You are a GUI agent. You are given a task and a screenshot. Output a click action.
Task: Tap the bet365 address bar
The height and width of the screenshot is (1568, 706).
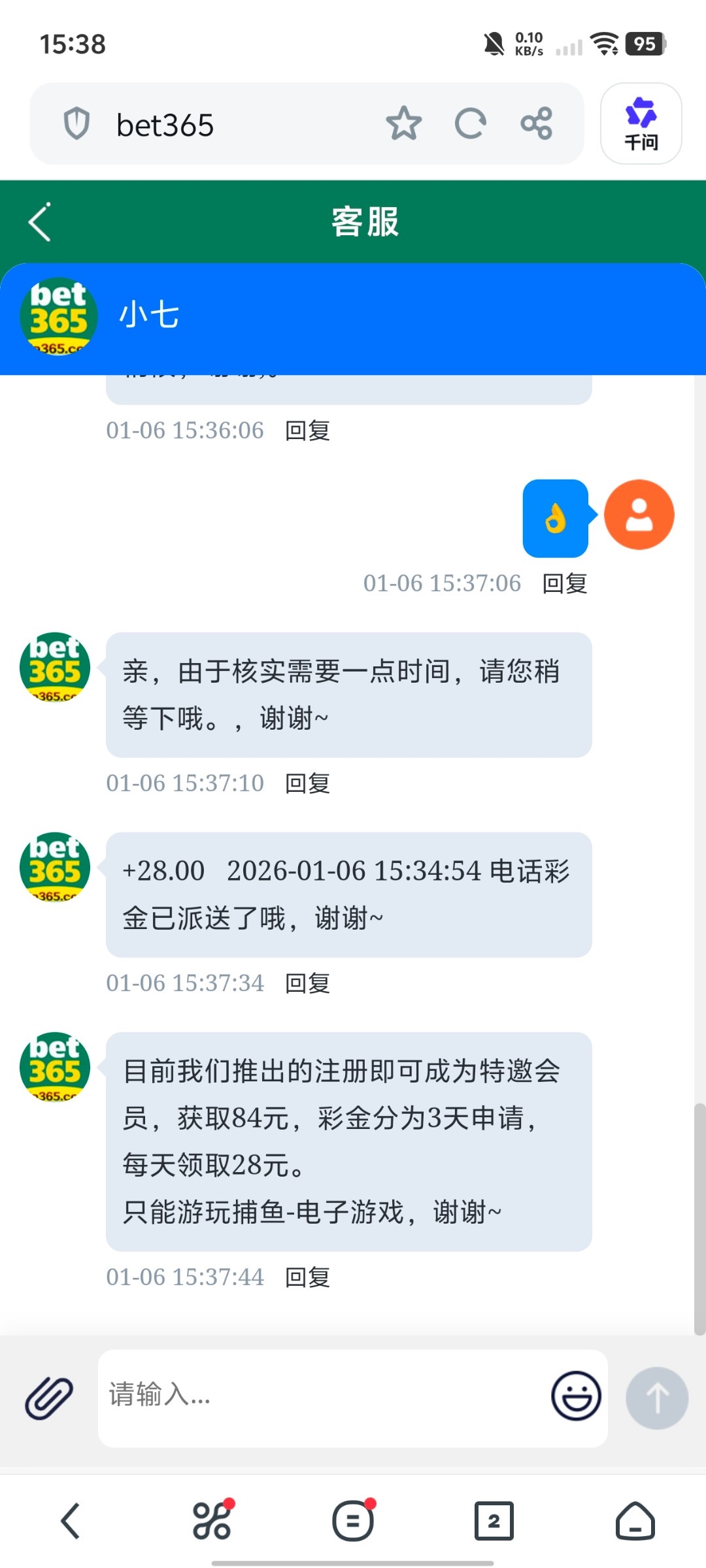[x=229, y=124]
